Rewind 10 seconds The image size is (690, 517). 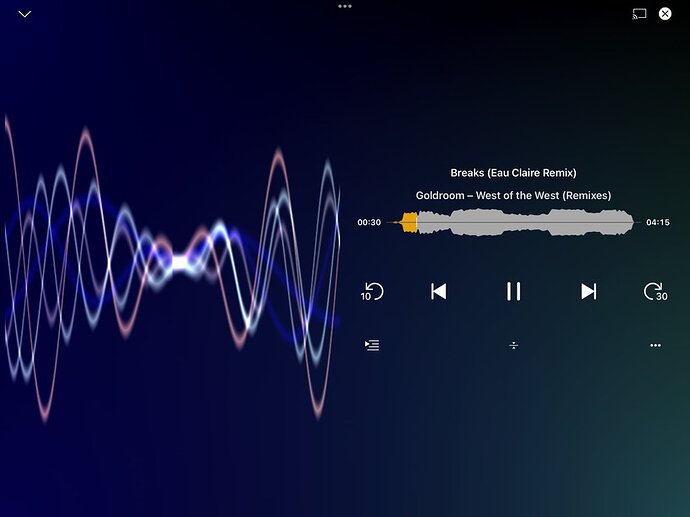(x=371, y=291)
